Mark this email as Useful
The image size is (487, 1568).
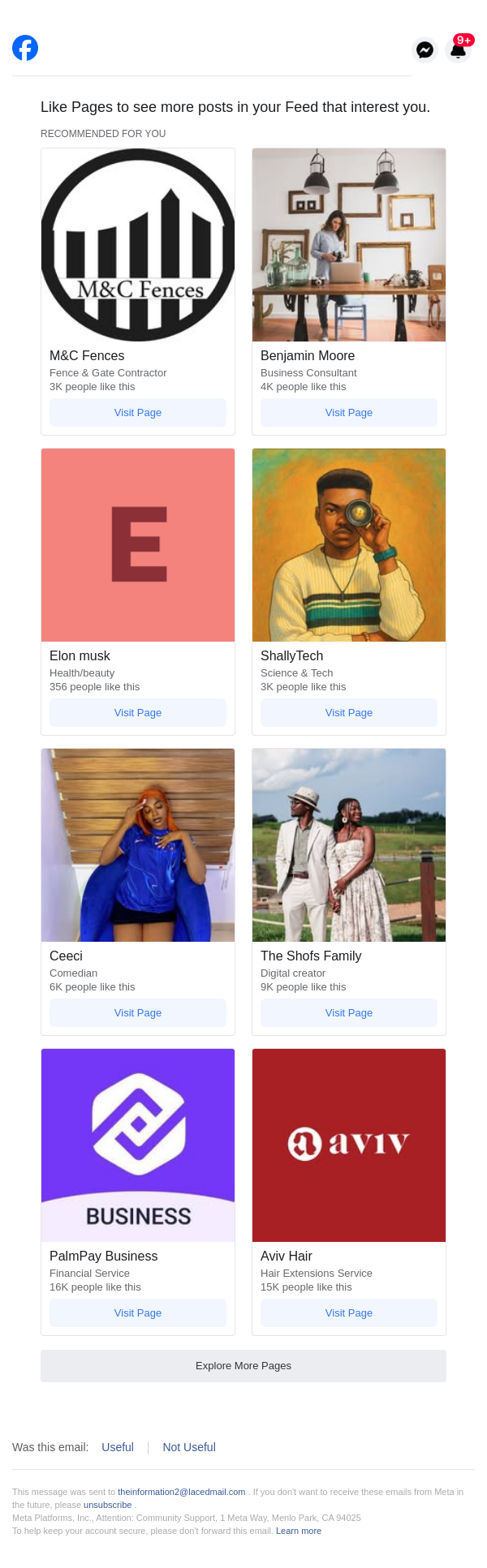pos(118,1447)
